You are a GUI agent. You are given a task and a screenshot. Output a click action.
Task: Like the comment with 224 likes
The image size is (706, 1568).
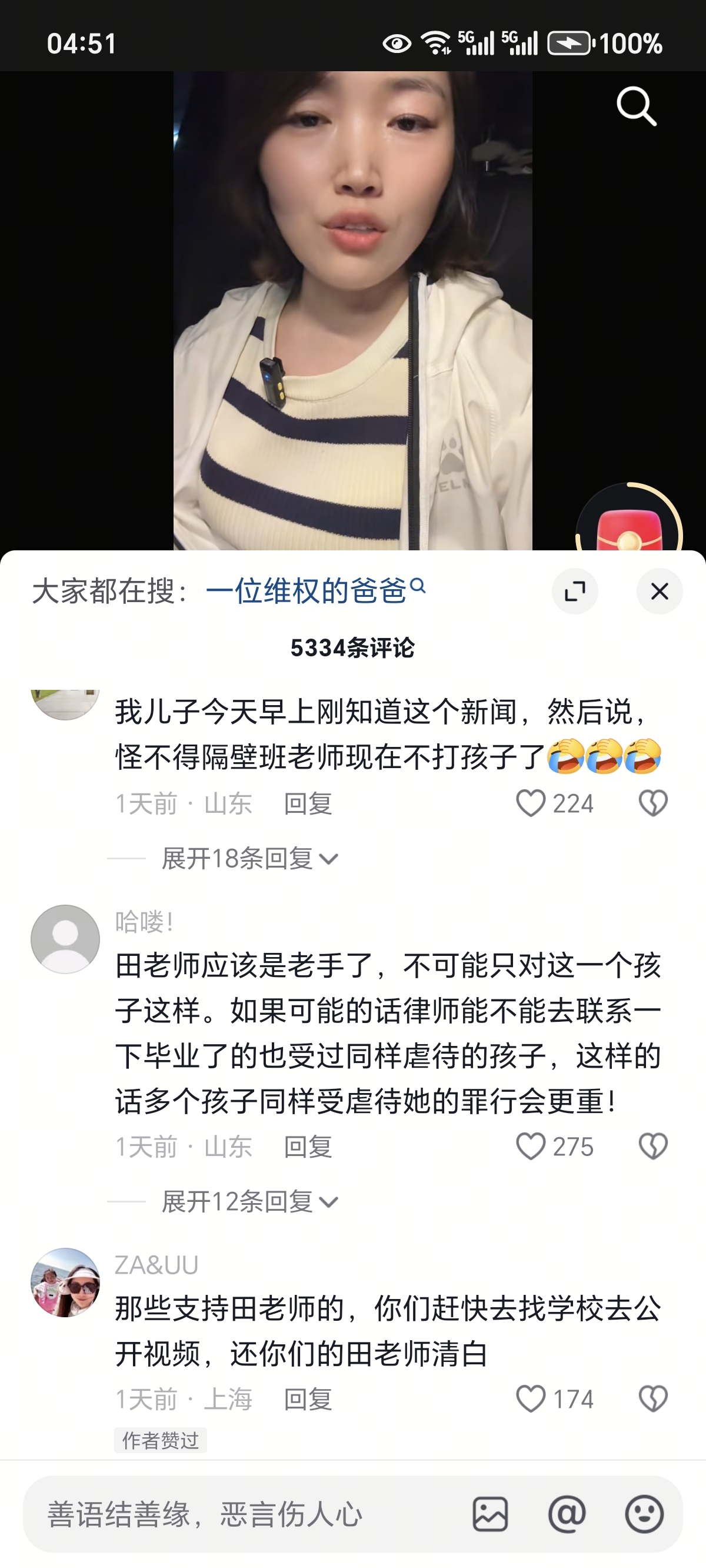point(531,803)
